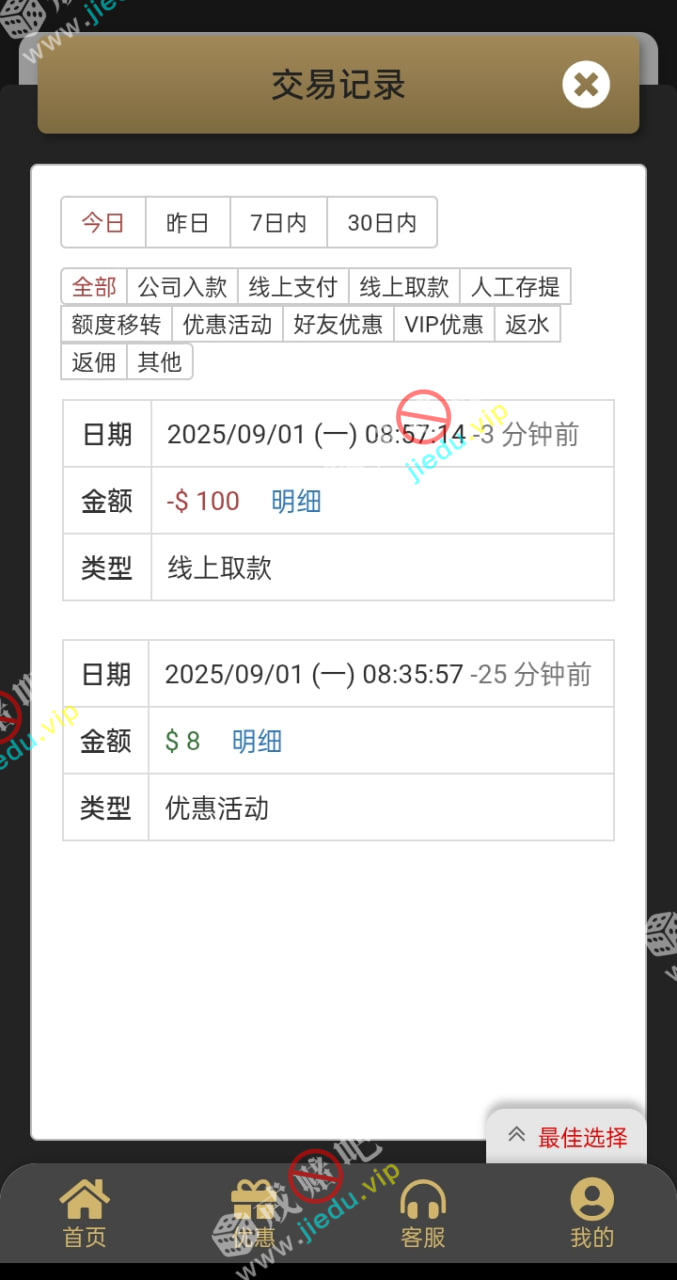Filter by 人工存提

point(515,287)
